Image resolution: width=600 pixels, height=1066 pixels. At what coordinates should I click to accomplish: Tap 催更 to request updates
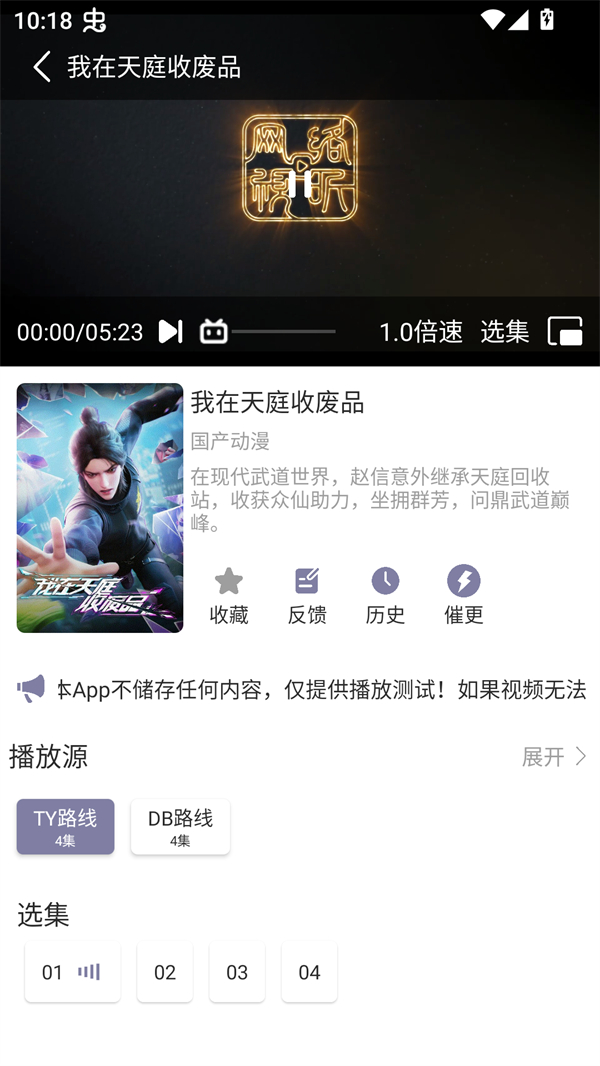[463, 595]
